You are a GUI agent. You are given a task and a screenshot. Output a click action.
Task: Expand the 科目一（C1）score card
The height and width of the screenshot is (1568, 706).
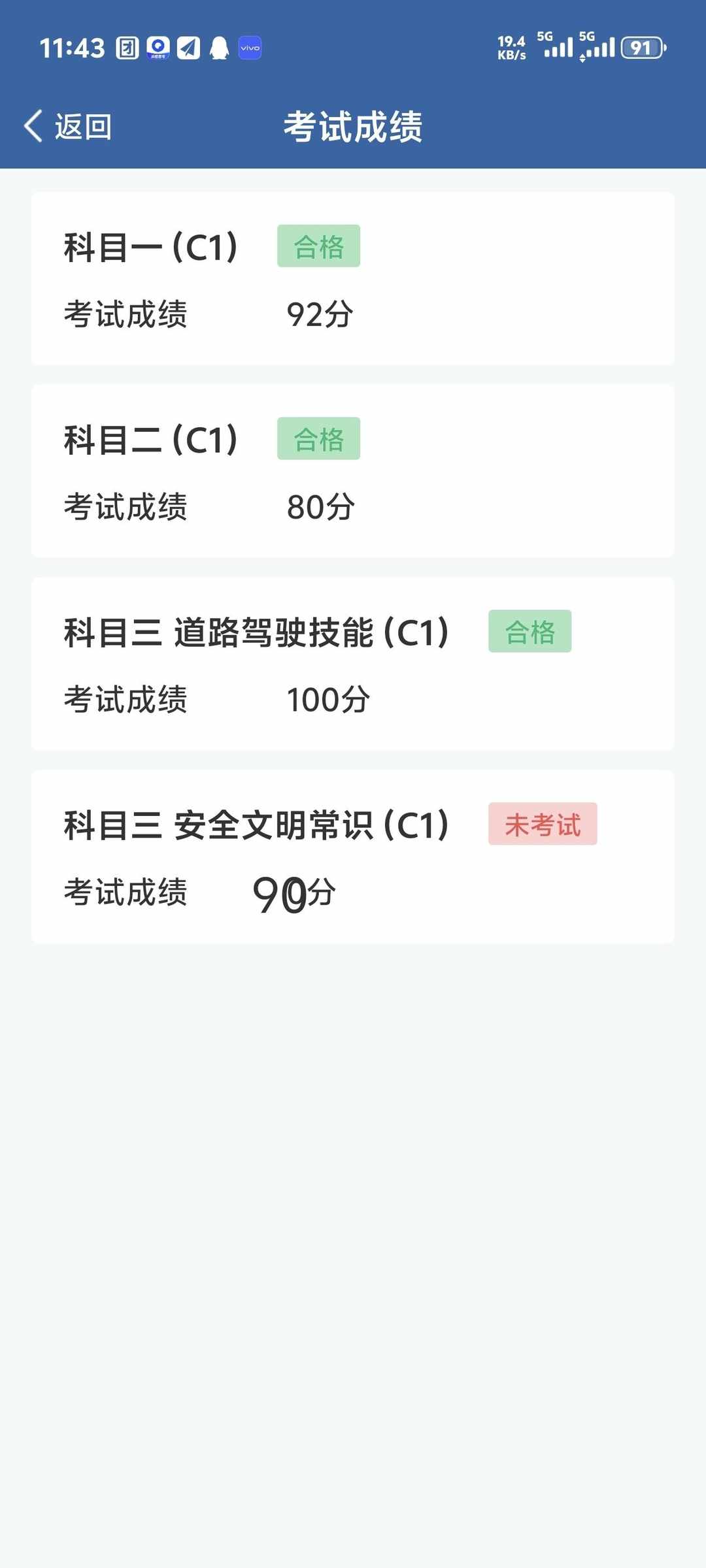pos(353,278)
